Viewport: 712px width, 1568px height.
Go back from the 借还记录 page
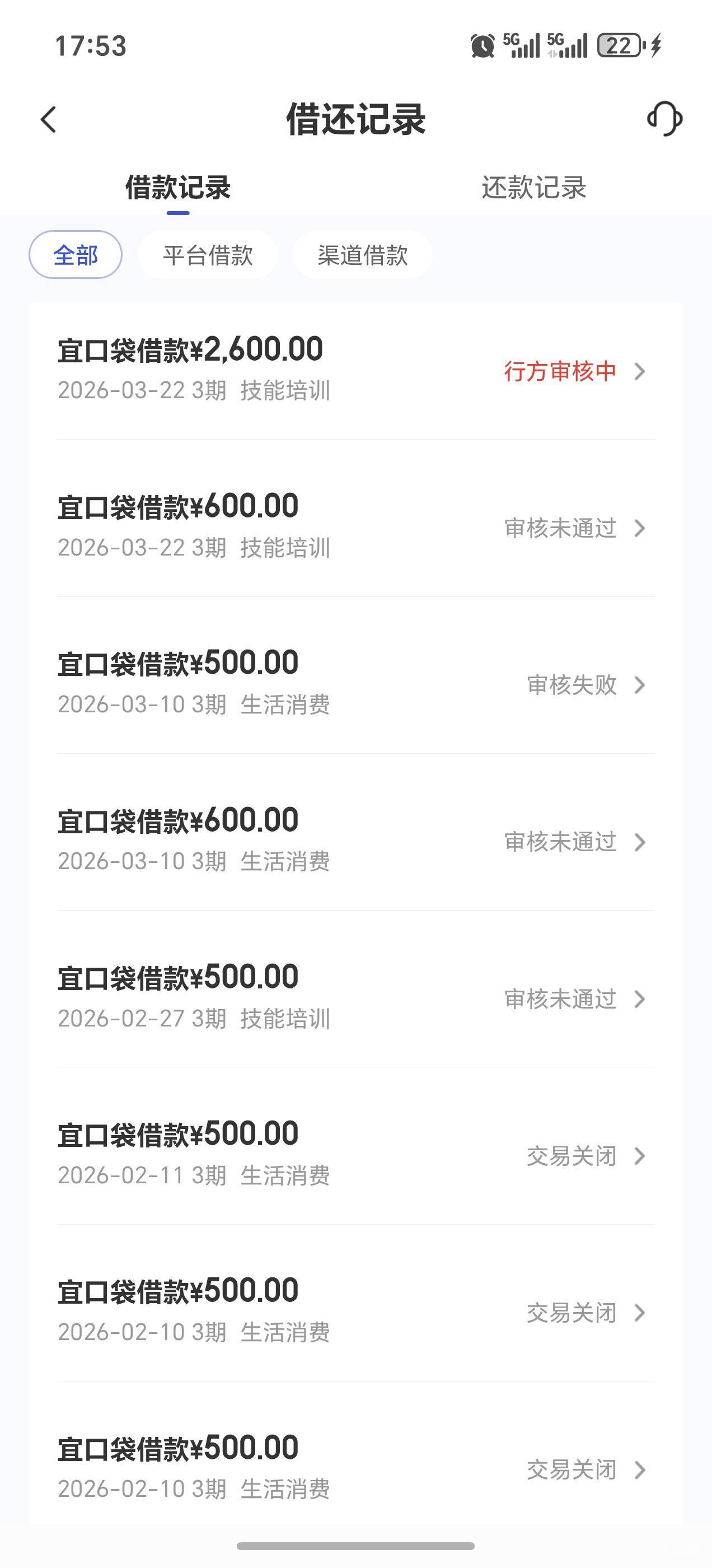coord(49,119)
